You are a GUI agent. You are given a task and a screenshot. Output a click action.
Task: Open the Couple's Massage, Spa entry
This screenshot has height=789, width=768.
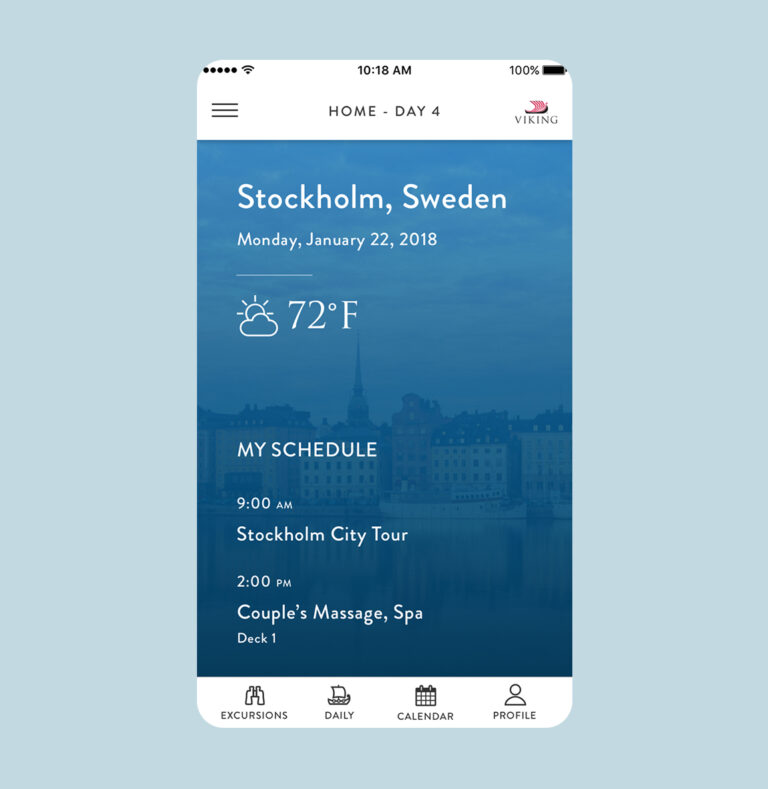point(329,613)
